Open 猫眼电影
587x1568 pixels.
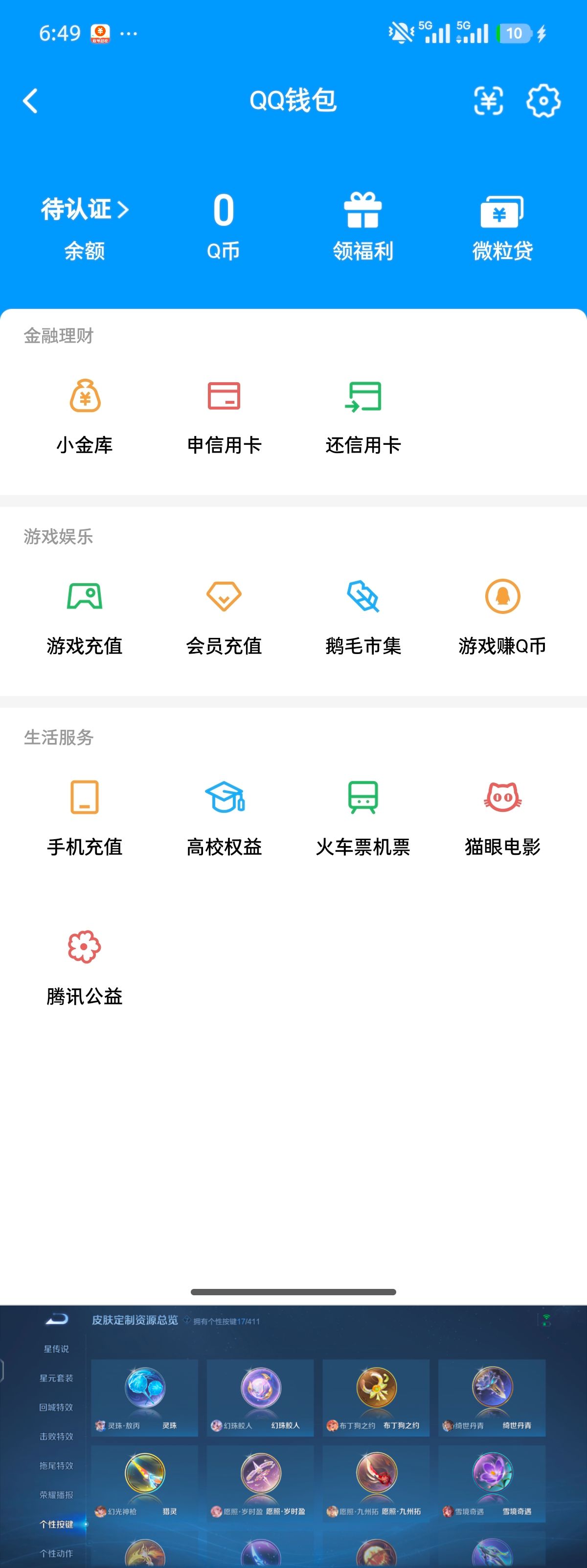pyautogui.click(x=502, y=818)
